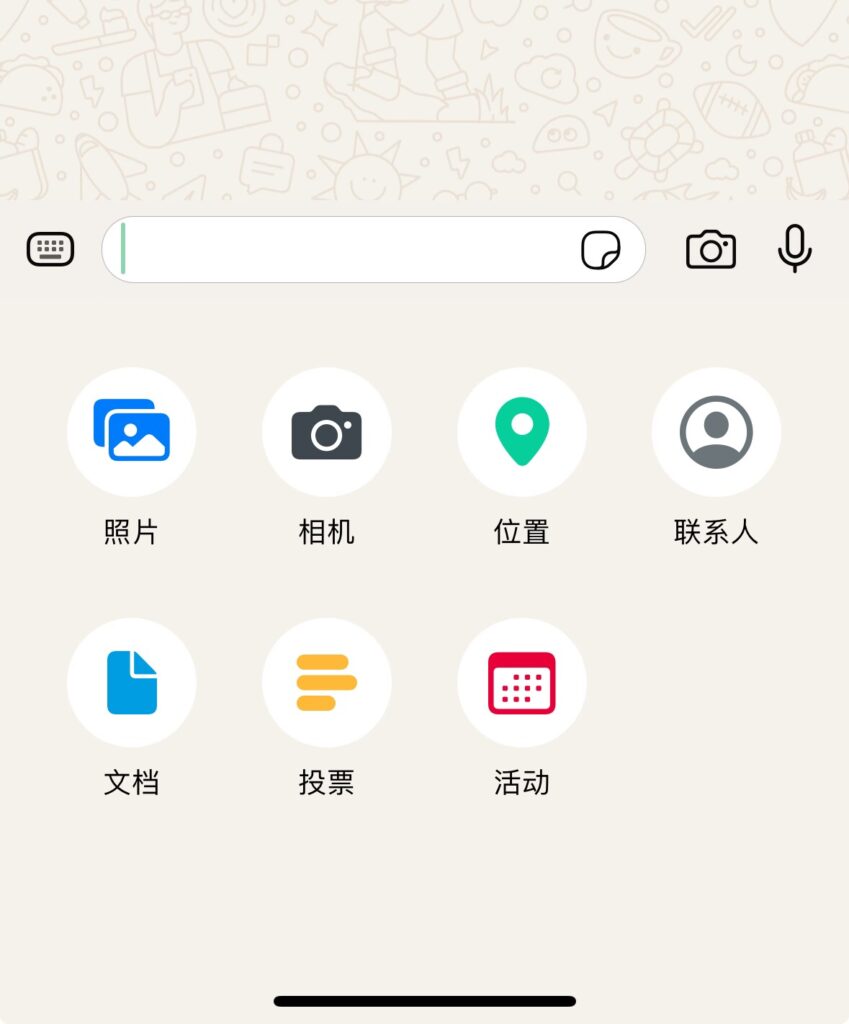Switch back to the keyboard icon
Viewport: 849px width, 1024px height.
pos(50,249)
